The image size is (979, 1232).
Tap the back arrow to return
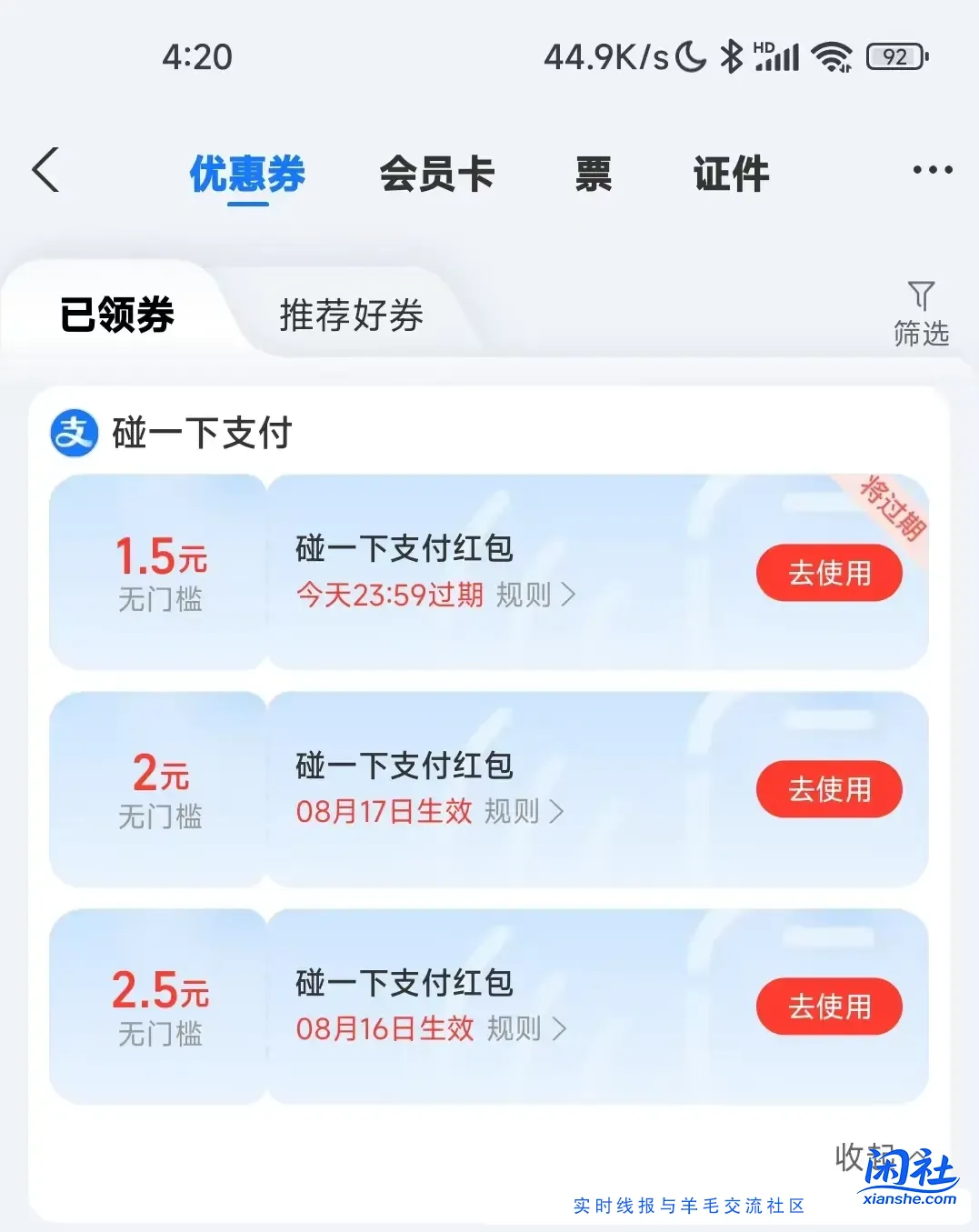pyautogui.click(x=45, y=170)
